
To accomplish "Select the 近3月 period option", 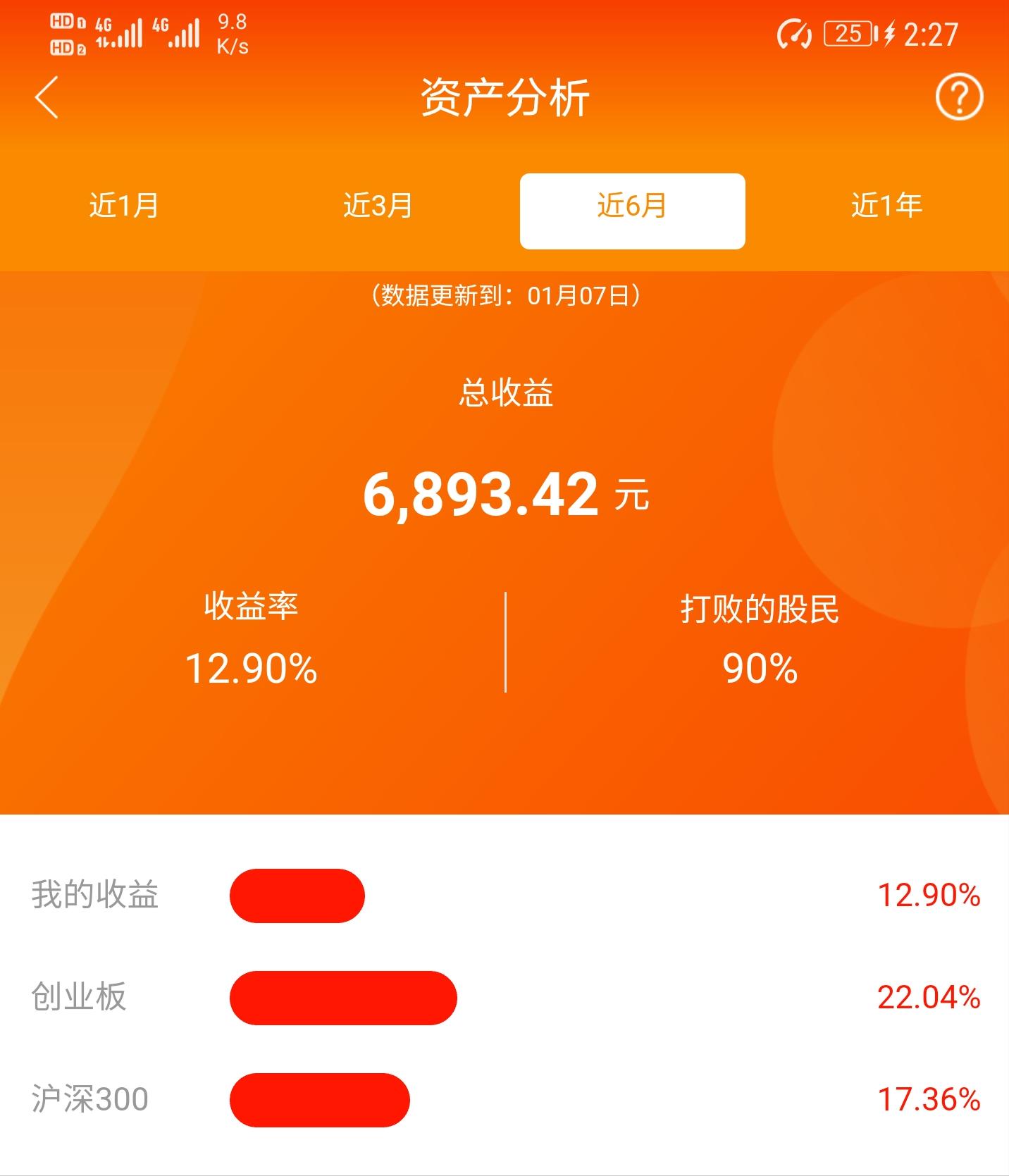I will (378, 206).
